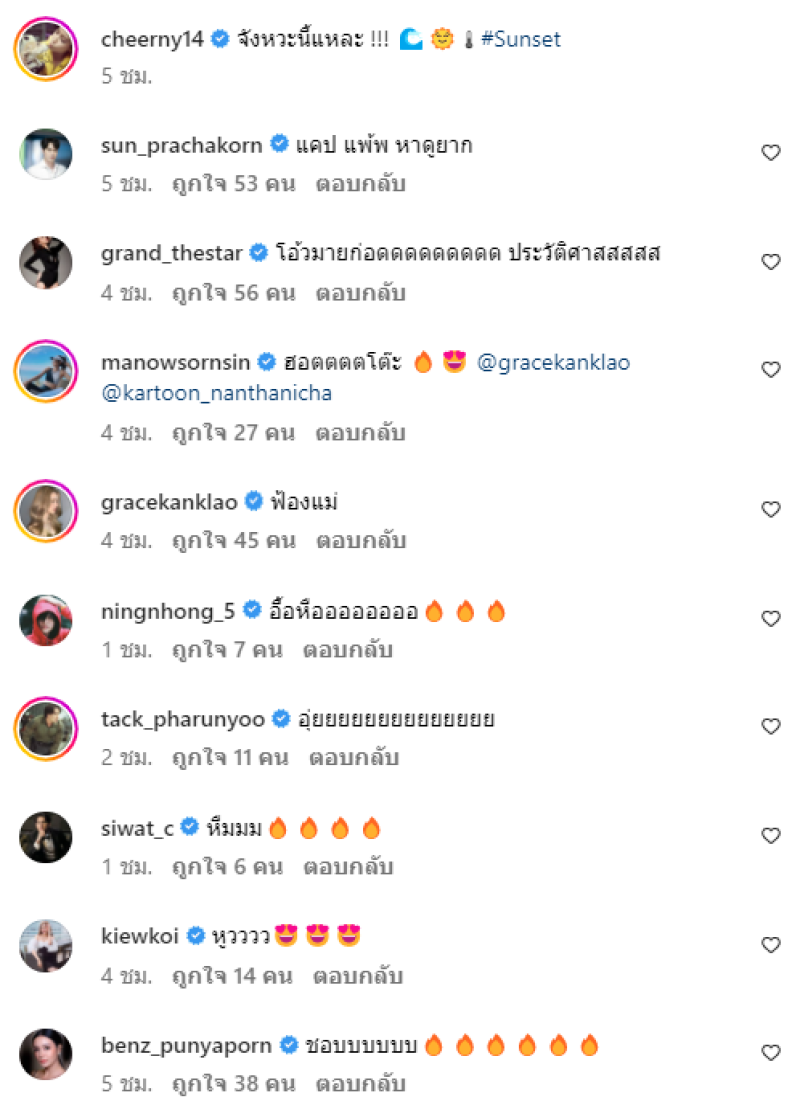Open the @kartoon_nanthanicha mention

216,393
